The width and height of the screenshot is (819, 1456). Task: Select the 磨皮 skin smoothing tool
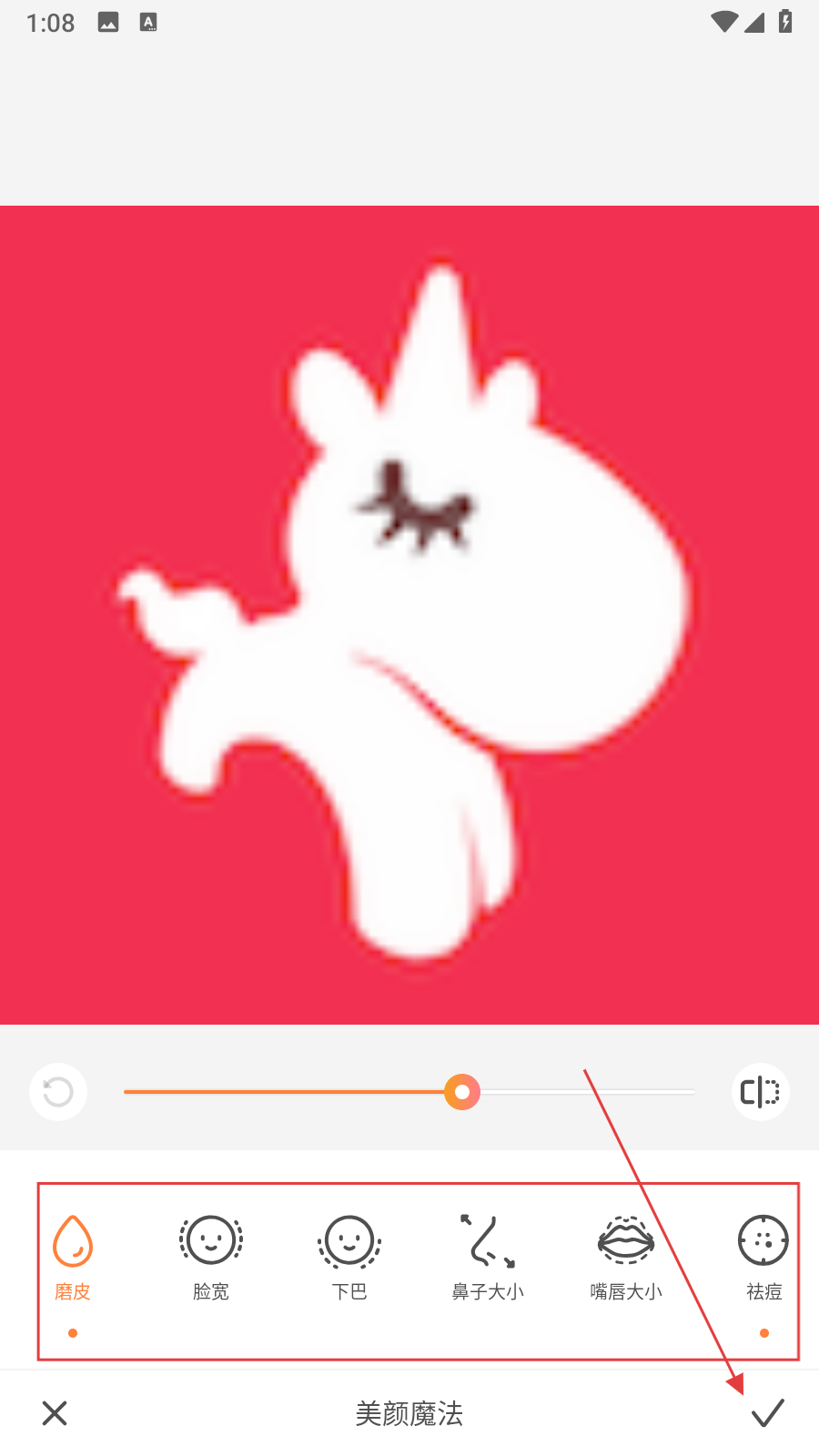pyautogui.click(x=73, y=1256)
